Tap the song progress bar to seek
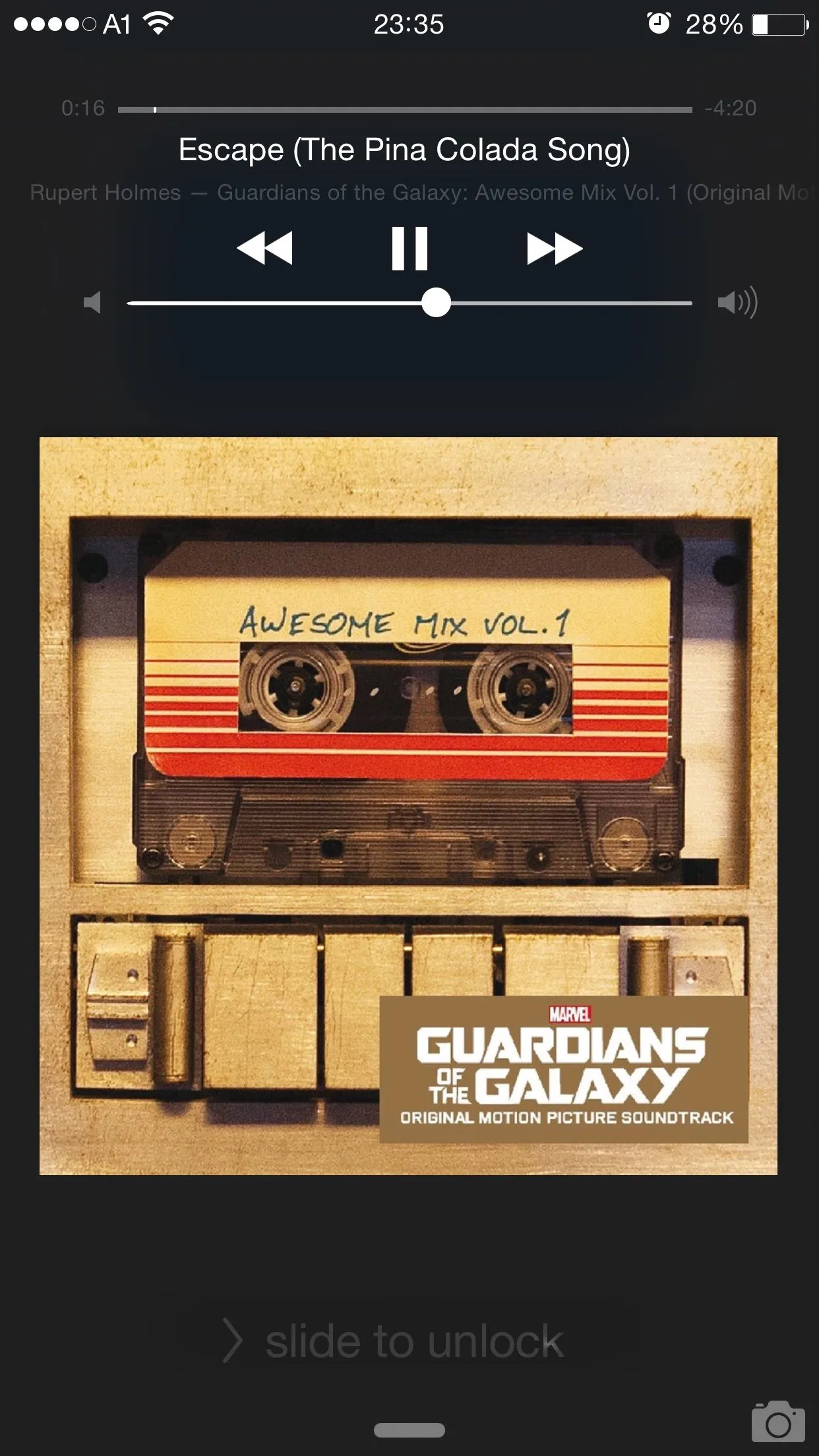This screenshot has height=1456, width=819. [x=405, y=109]
